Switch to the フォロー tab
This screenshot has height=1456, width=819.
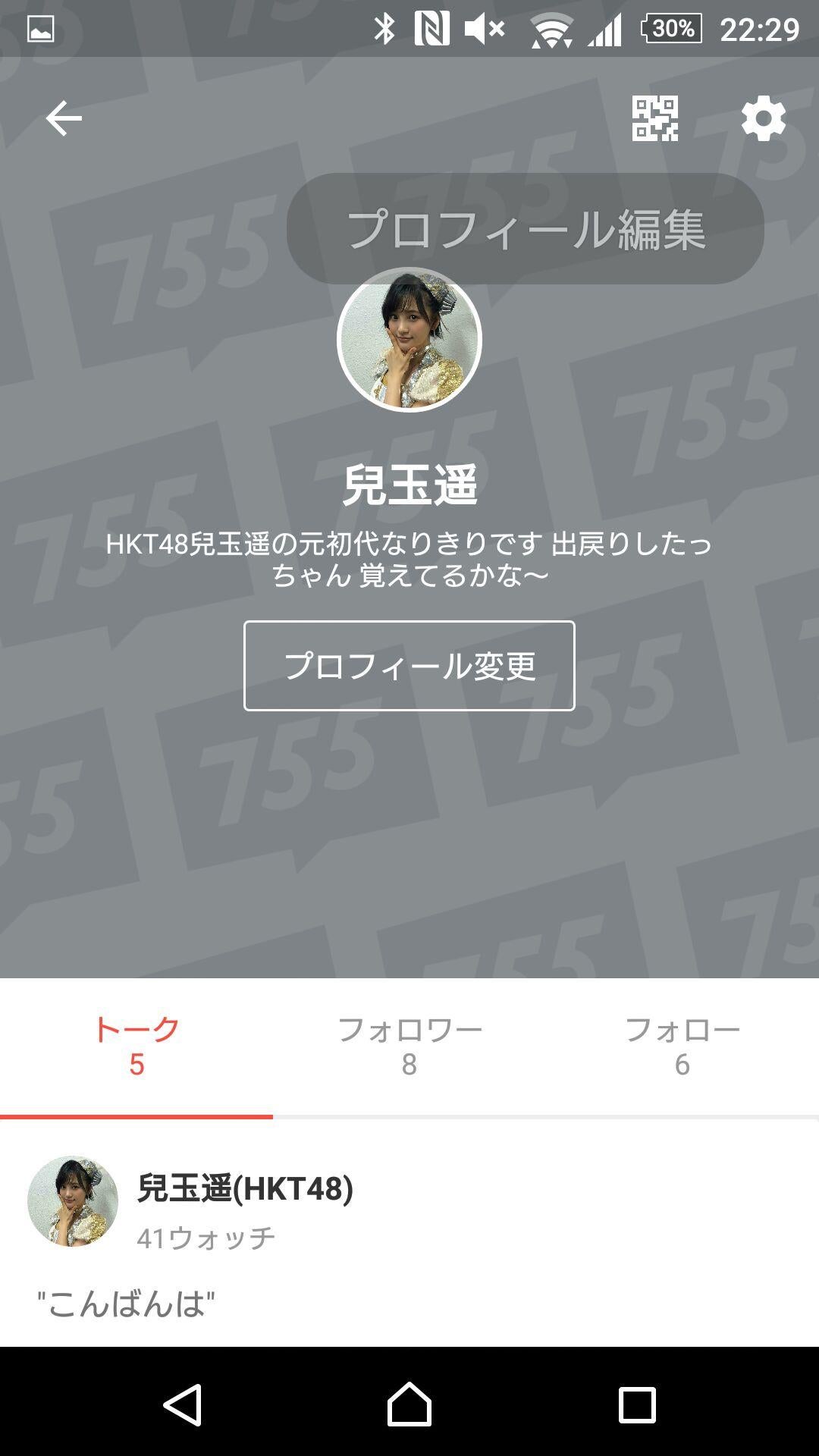tap(682, 1046)
